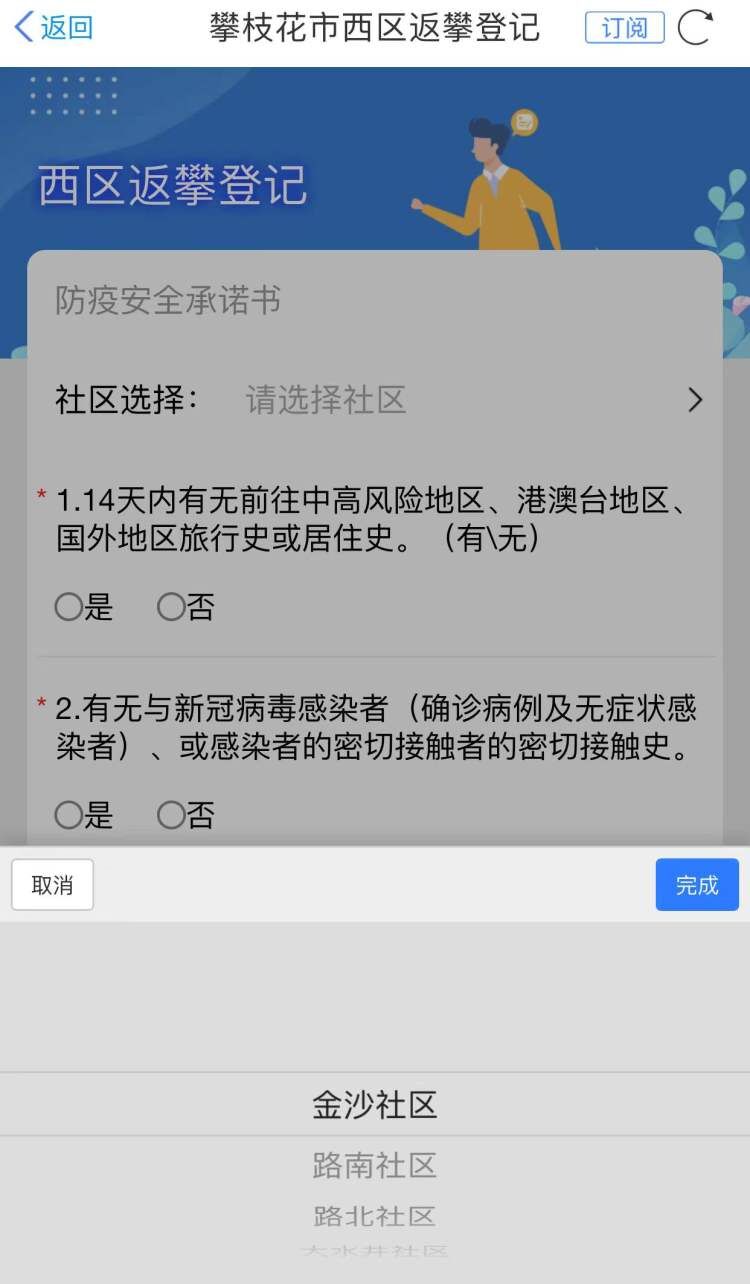Image resolution: width=750 pixels, height=1284 pixels.
Task: Select 是 for question 1 travel history
Action: [84, 607]
